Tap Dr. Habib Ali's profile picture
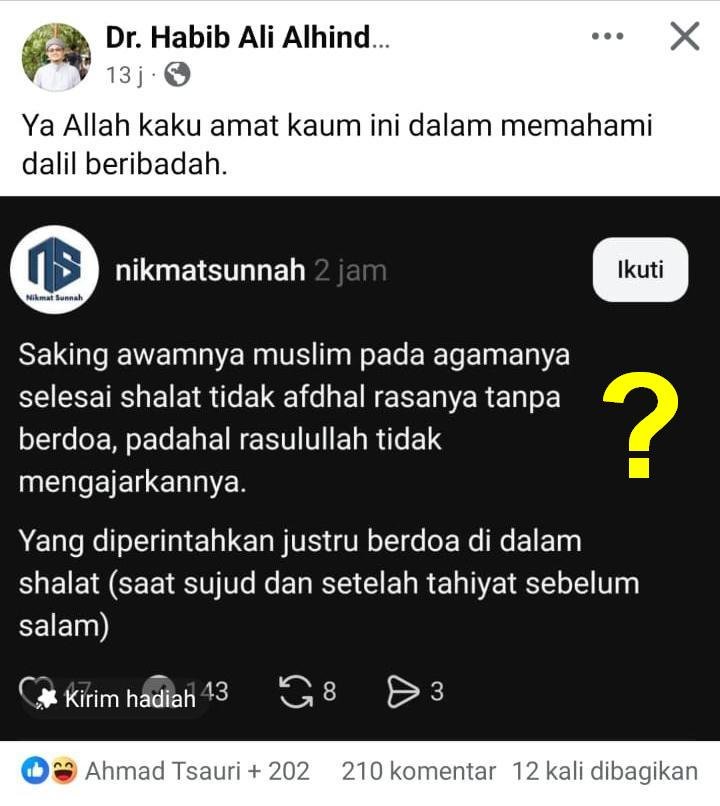This screenshot has height=806, width=720. coord(56,56)
